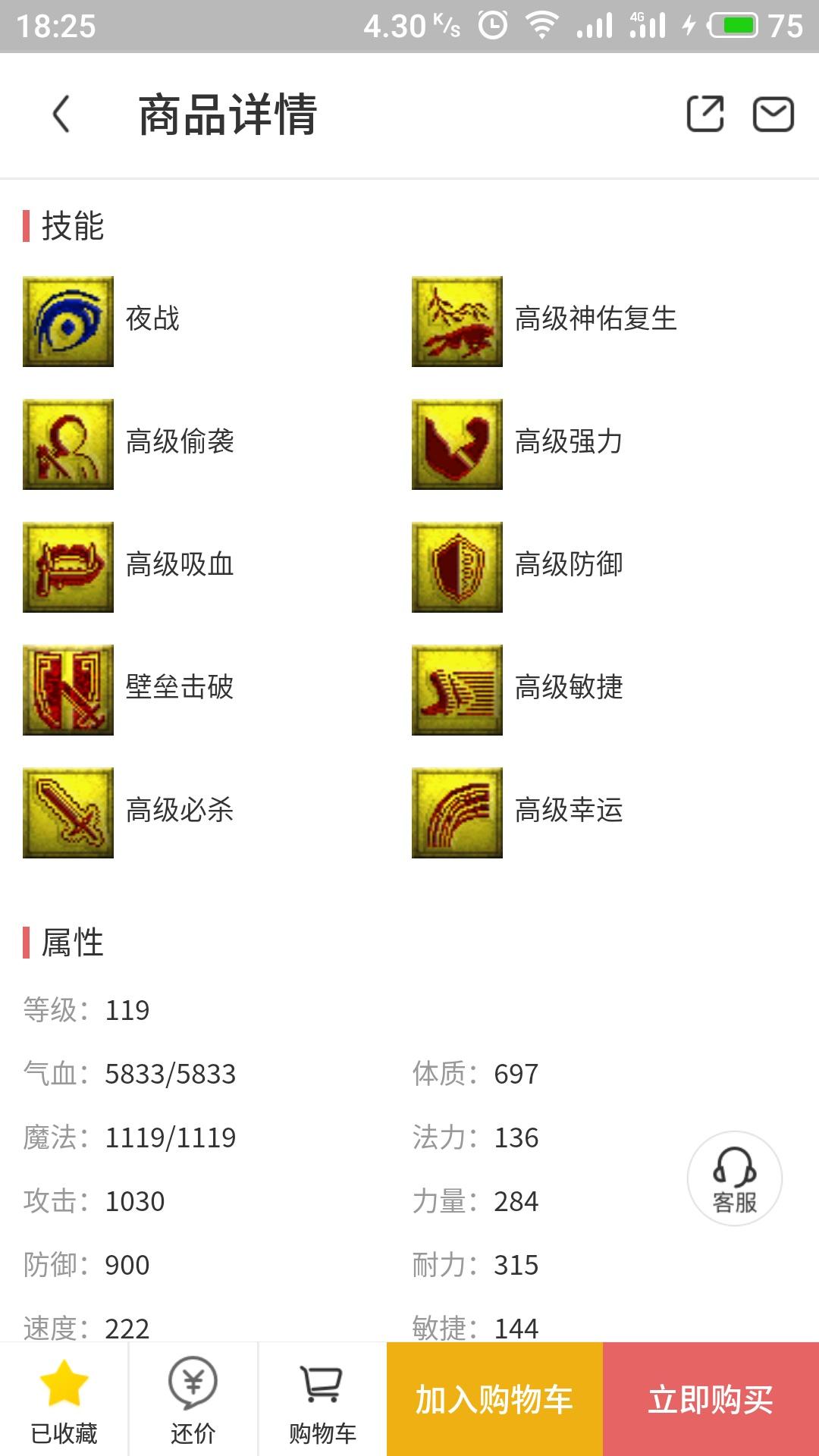The height and width of the screenshot is (1456, 819).
Task: Tap 立即购买 to buy now
Action: [x=711, y=1399]
